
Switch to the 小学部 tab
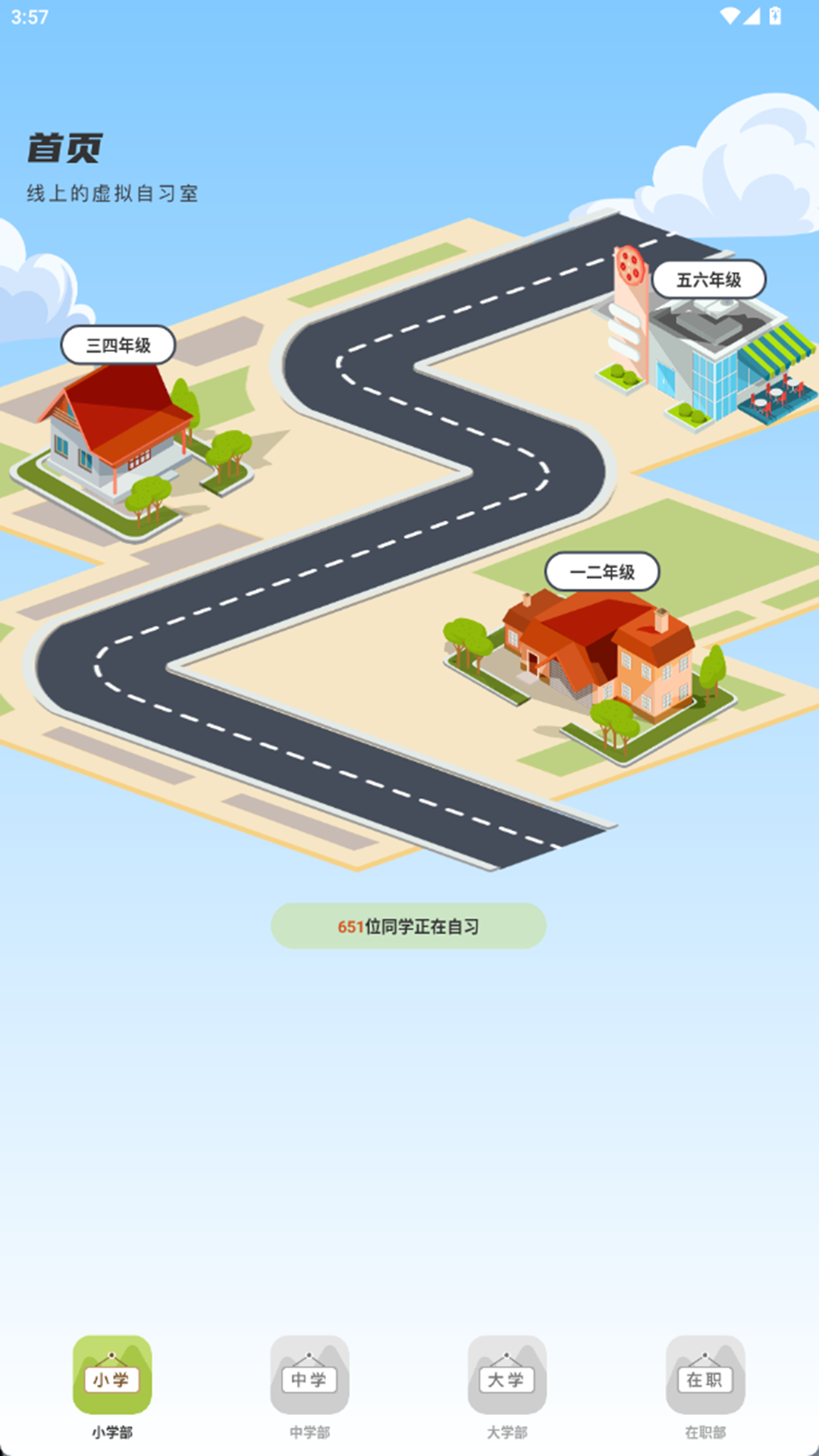tap(112, 1385)
